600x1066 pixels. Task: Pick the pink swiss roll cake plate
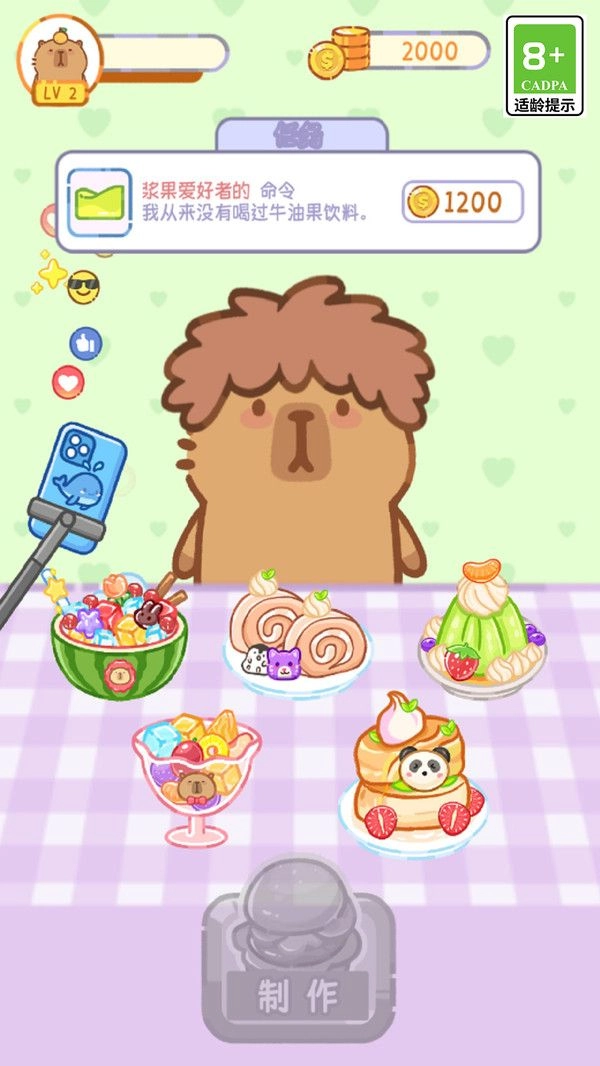(x=295, y=632)
